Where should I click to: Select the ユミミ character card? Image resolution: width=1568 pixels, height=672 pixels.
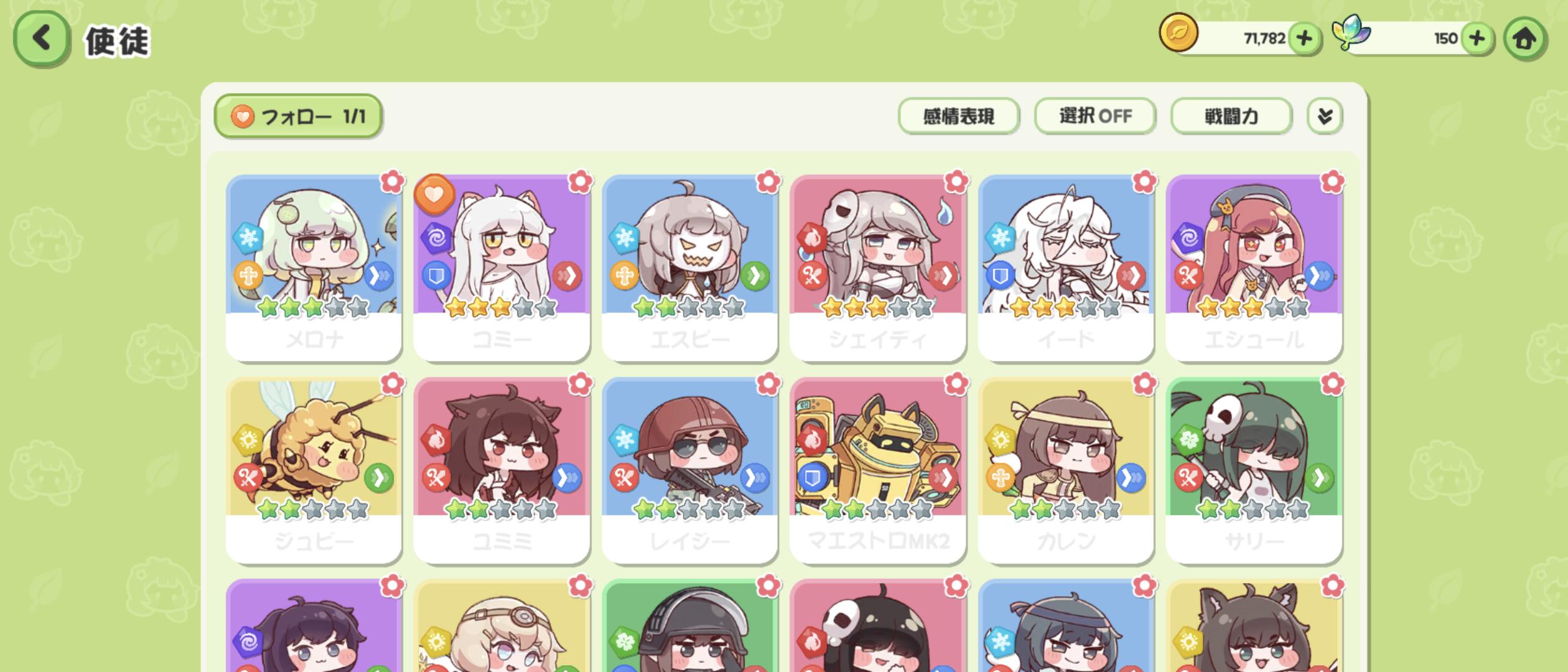(x=502, y=470)
